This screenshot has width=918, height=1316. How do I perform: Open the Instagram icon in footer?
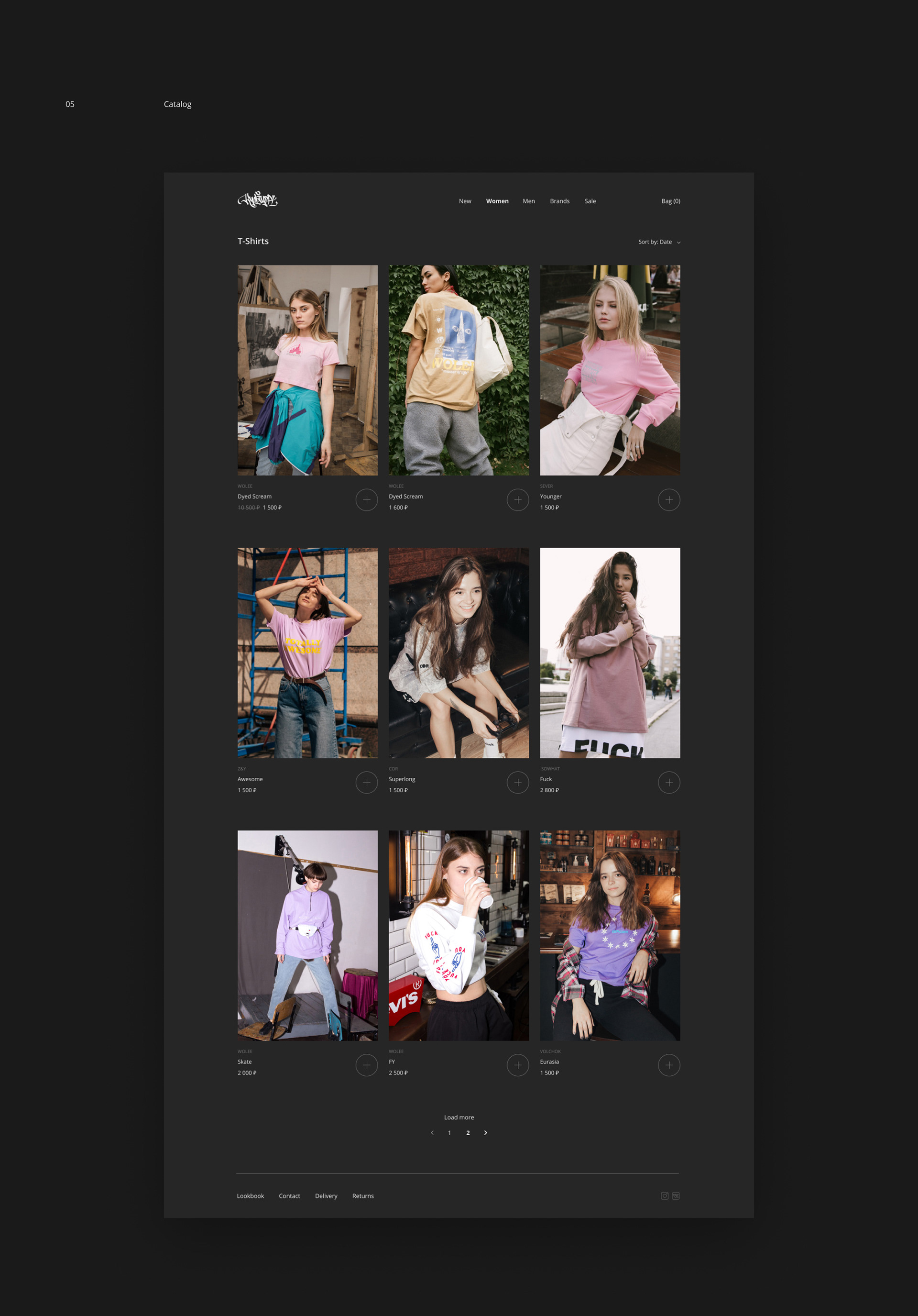[x=665, y=1195]
